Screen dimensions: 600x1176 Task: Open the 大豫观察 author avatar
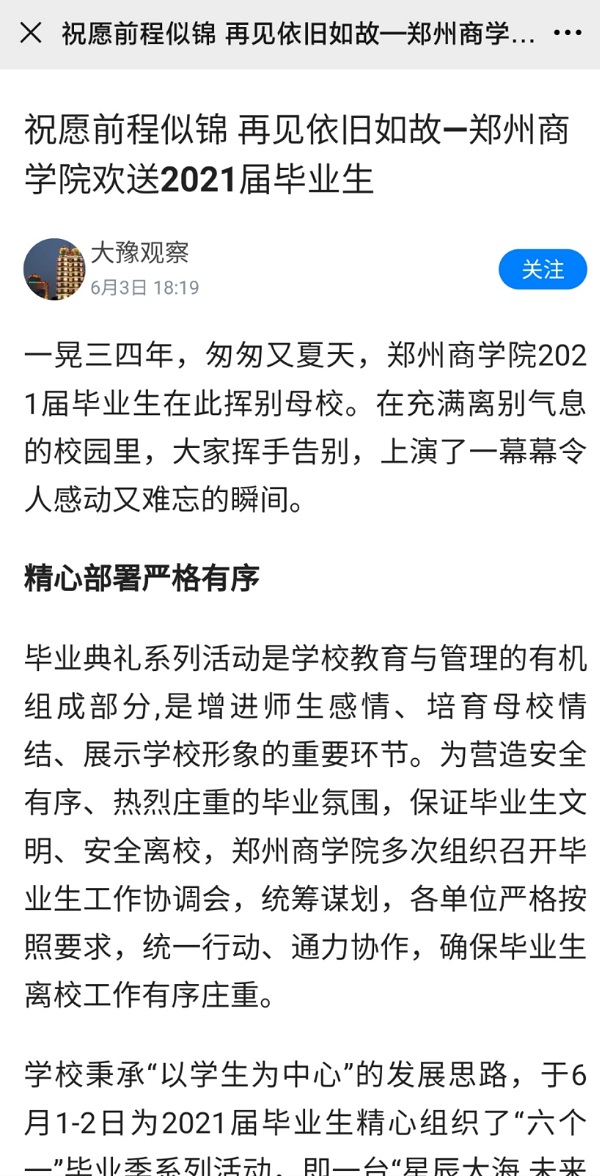point(54,269)
